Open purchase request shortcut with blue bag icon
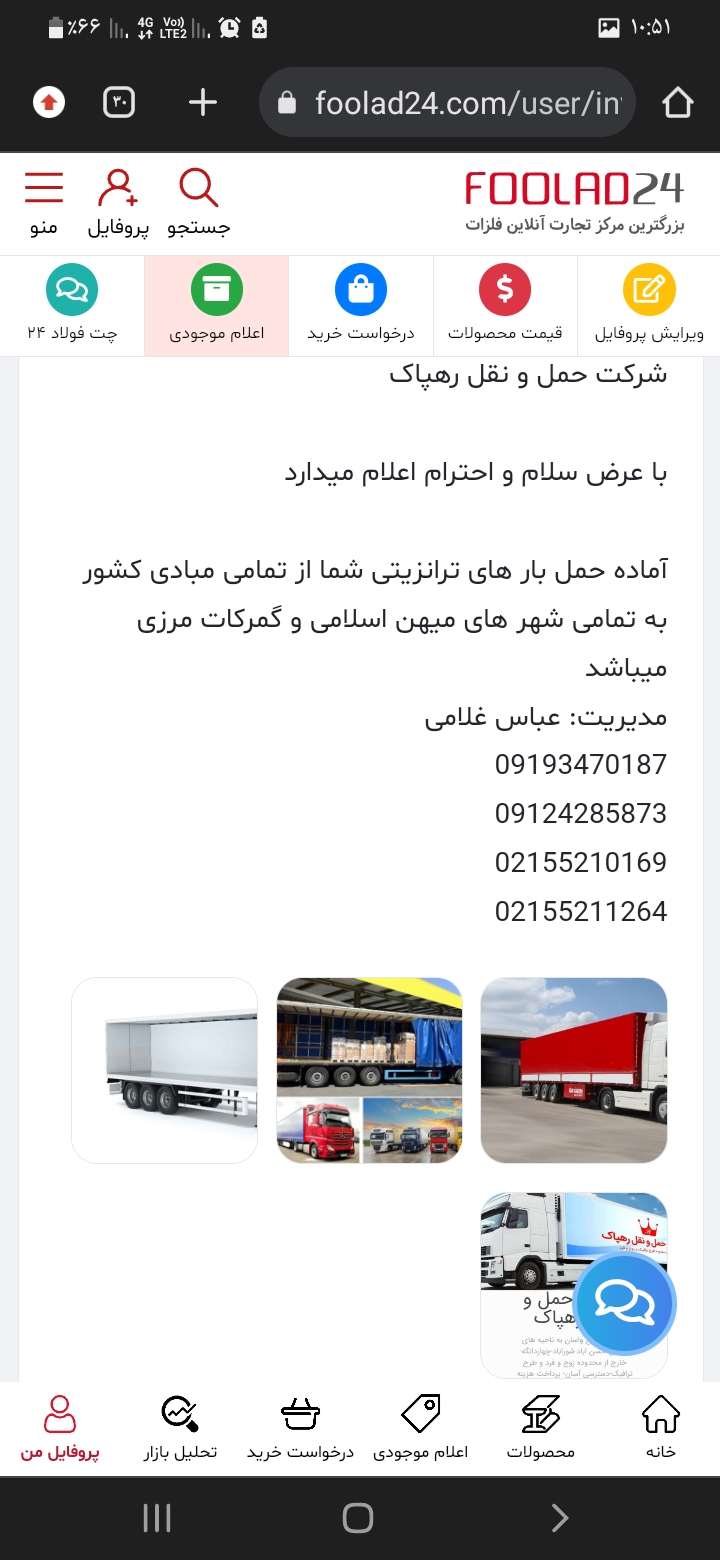Image resolution: width=720 pixels, height=1560 pixels. click(361, 306)
